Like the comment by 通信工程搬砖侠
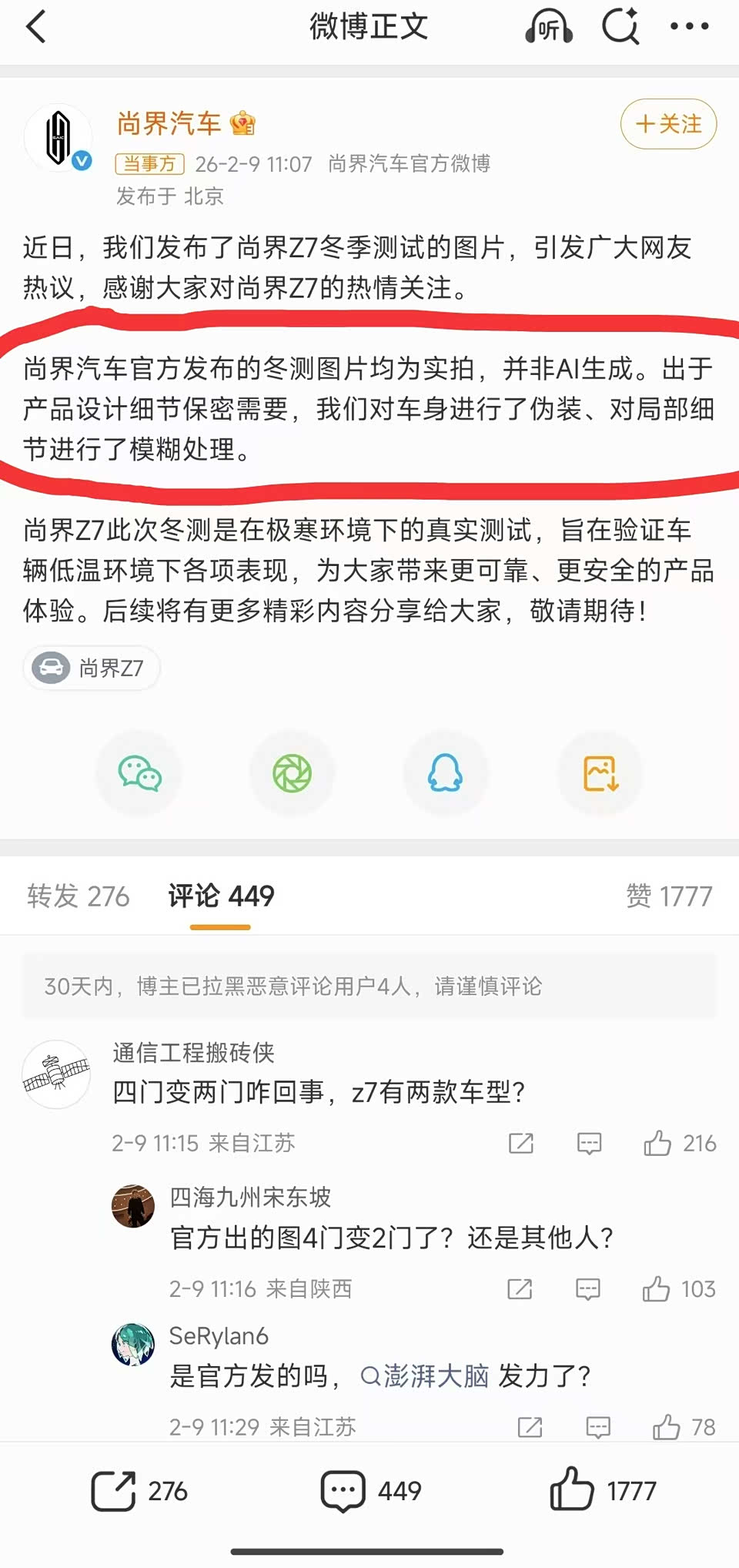The width and height of the screenshot is (739, 1568). coord(657,1144)
